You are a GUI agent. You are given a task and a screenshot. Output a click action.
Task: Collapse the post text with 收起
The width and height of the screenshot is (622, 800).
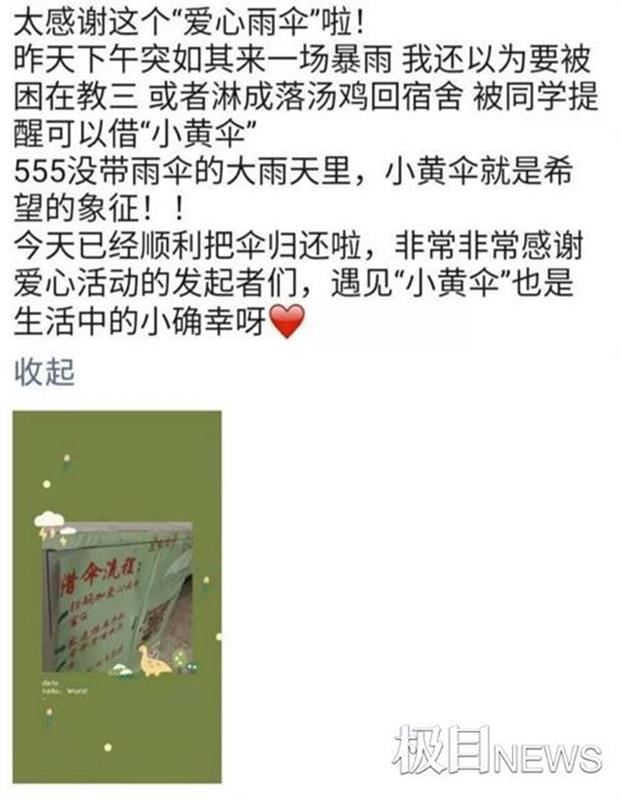[45, 372]
